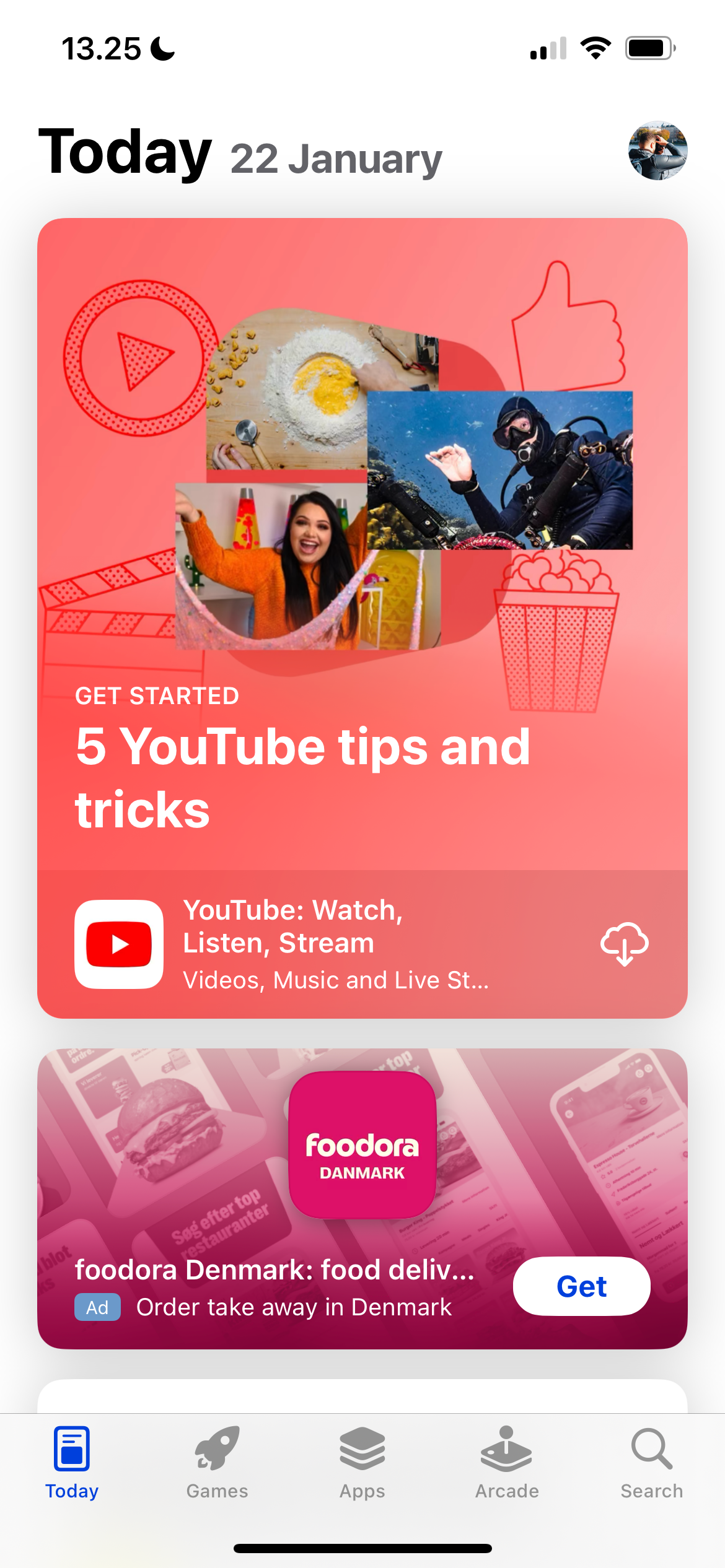Screen dimensions: 725x1568
Task: Switch to the Apps tab
Action: click(x=362, y=1463)
